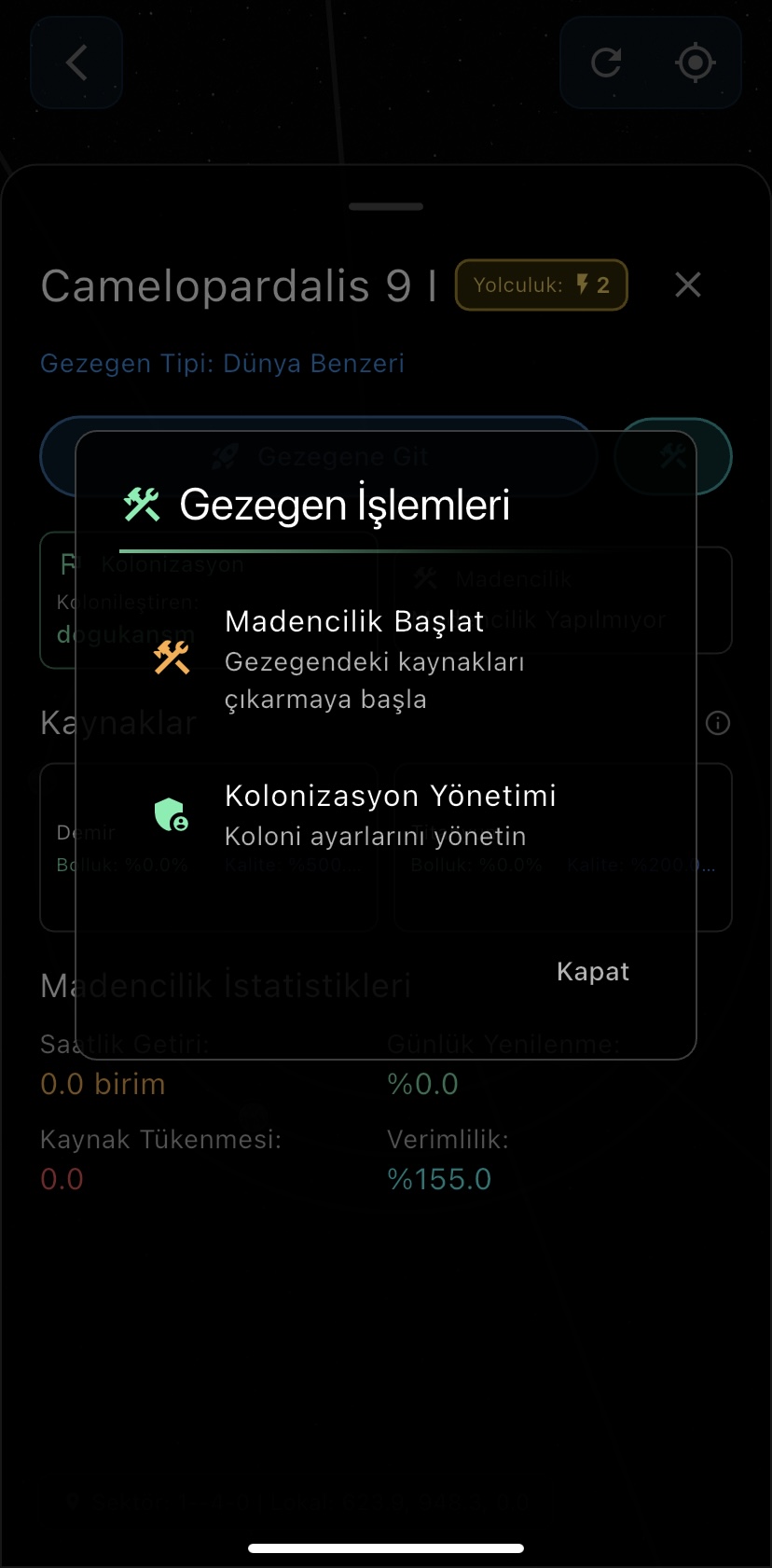
Task: Select the Madencilik Başlat tools icon
Action: 172,659
